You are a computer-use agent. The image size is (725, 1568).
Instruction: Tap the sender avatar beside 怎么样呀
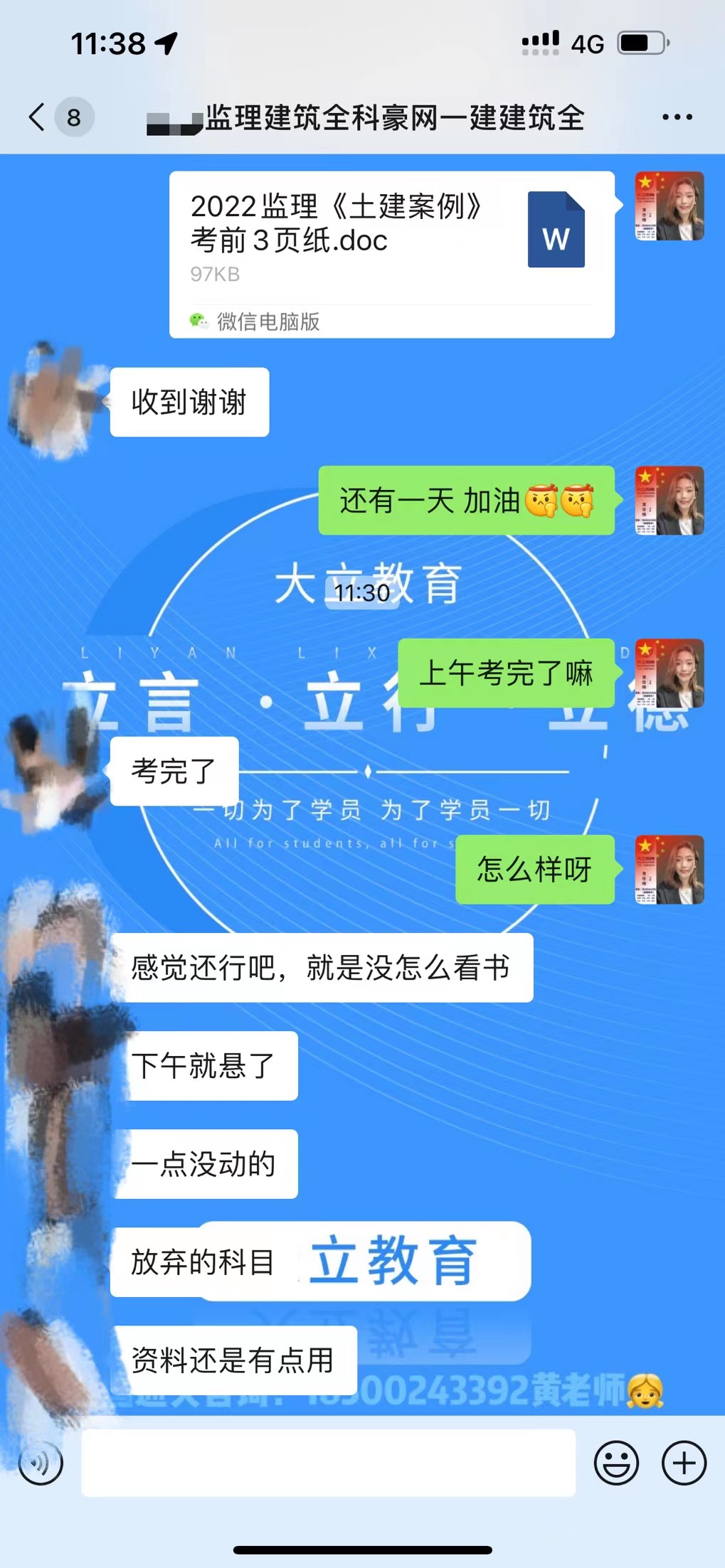click(x=669, y=869)
